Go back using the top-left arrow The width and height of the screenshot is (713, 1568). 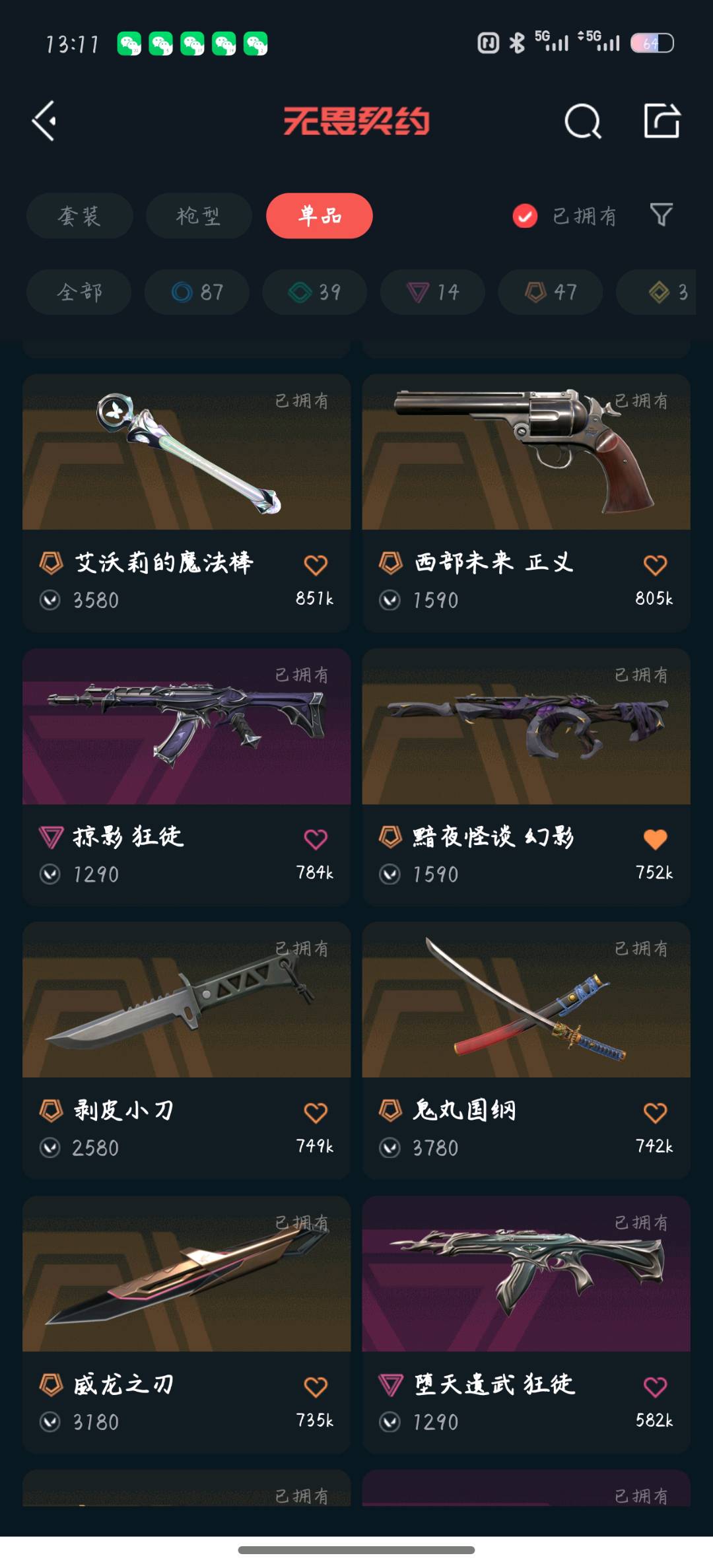tap(45, 121)
